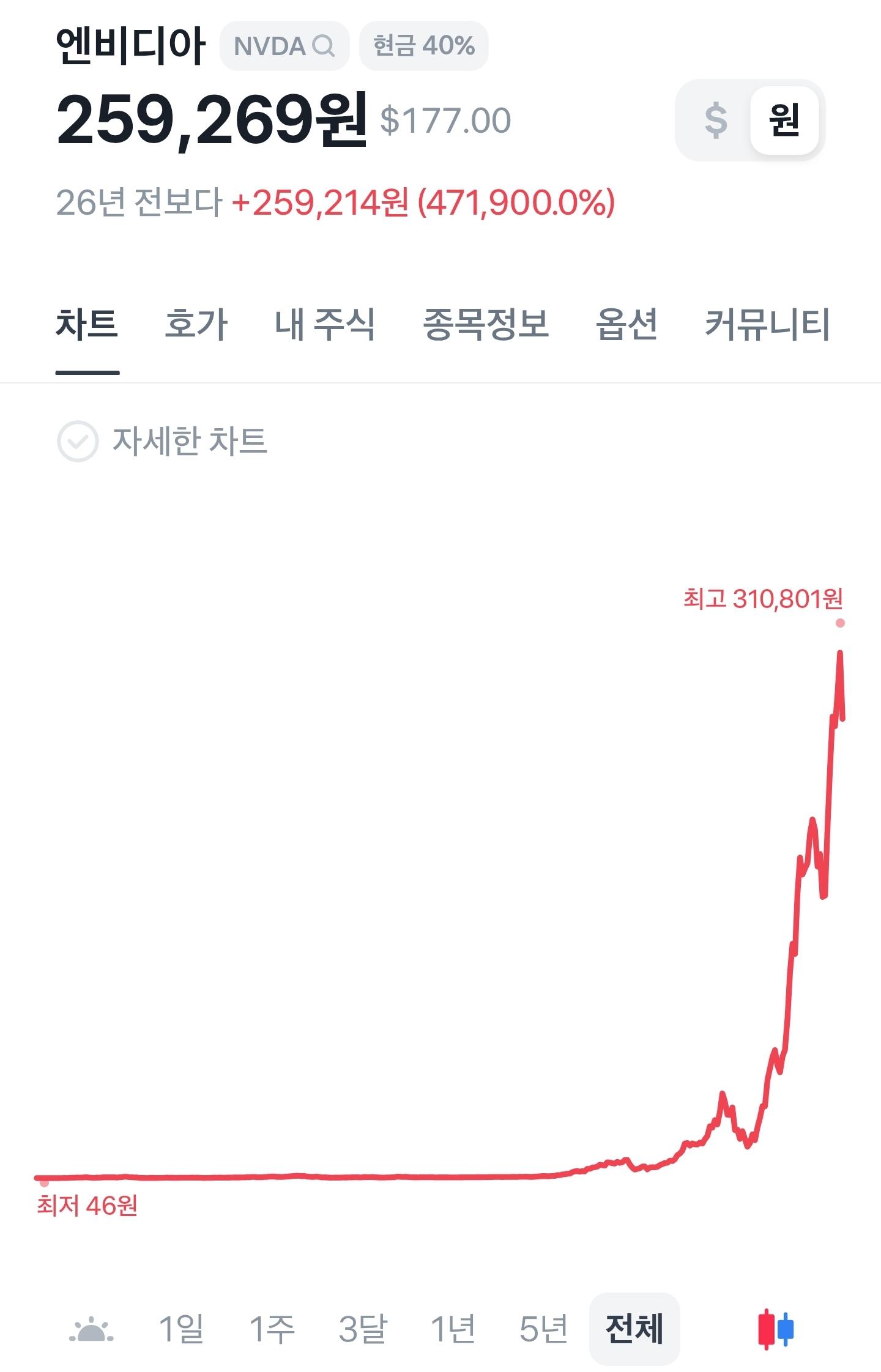
Task: Show the pre-market sunrise chart view
Action: click(x=91, y=1329)
